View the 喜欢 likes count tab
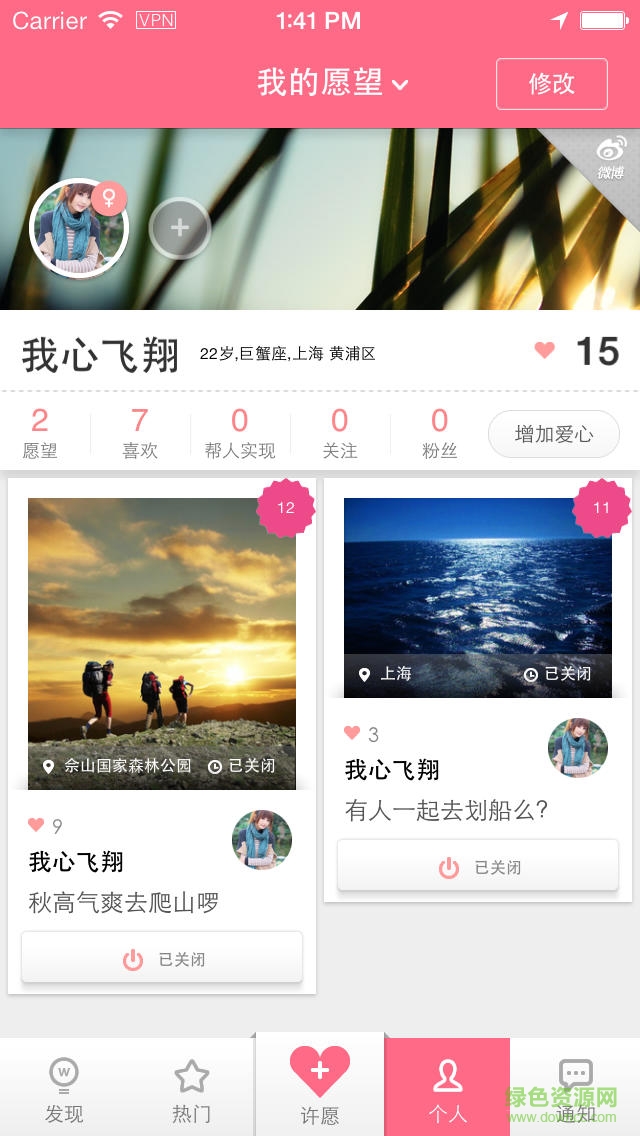The image size is (640, 1136). [140, 433]
